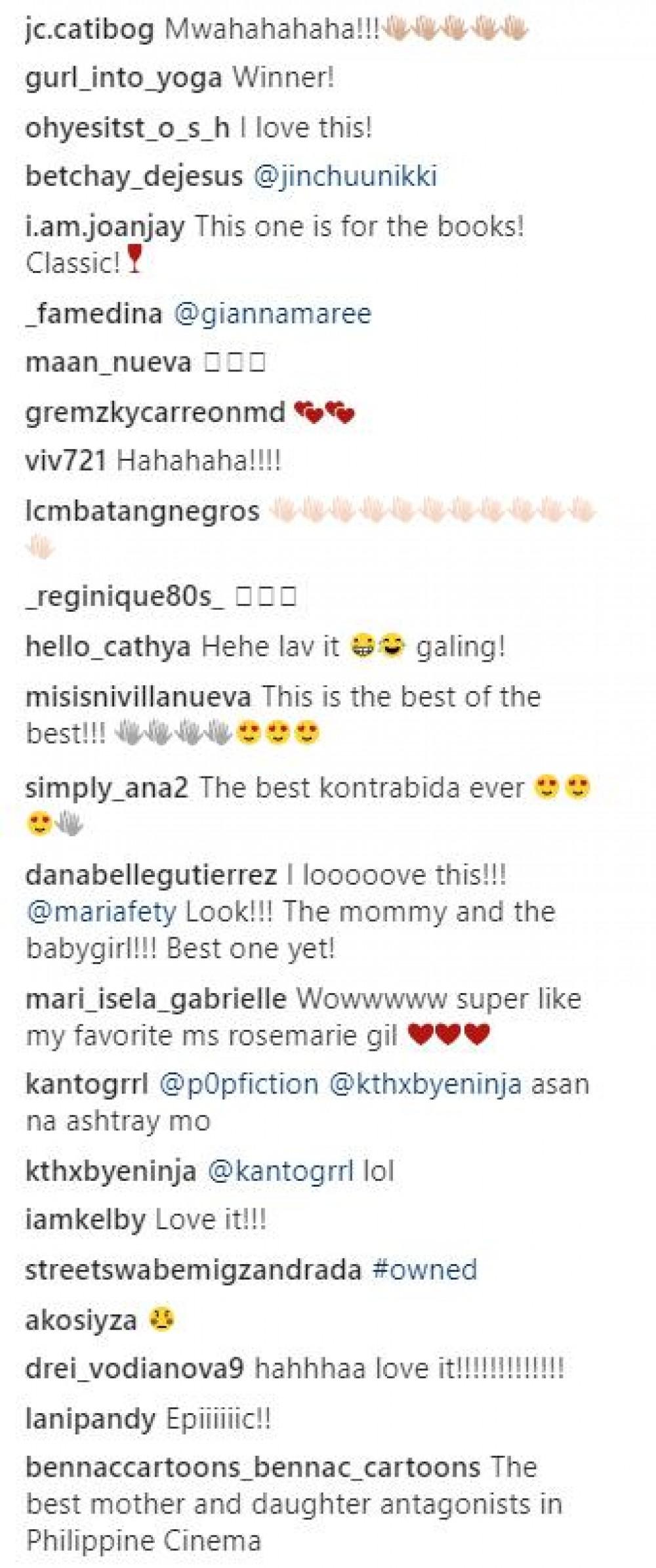This screenshot has width=656, height=1568.
Task: View misisnivillanueva's profile
Action: [x=138, y=697]
